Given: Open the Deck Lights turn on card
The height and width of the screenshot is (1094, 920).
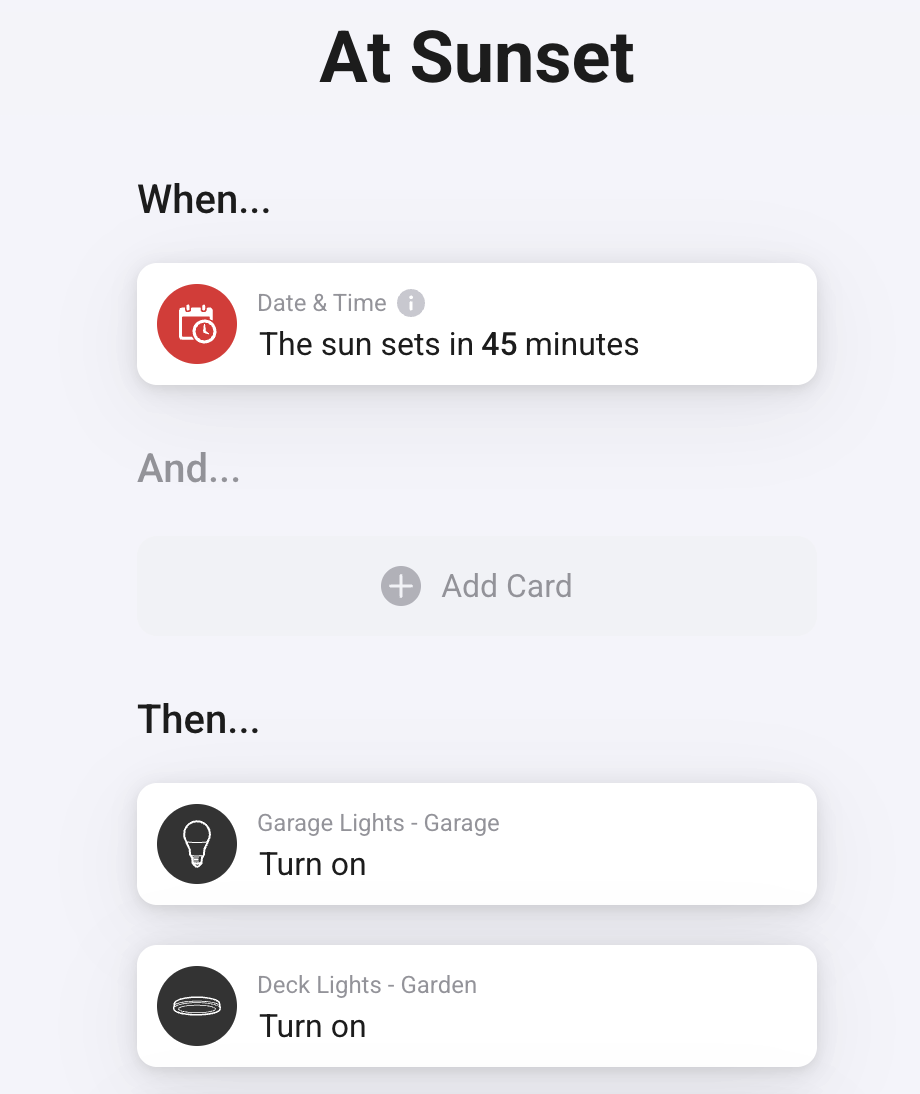Looking at the screenshot, I should [x=476, y=1006].
